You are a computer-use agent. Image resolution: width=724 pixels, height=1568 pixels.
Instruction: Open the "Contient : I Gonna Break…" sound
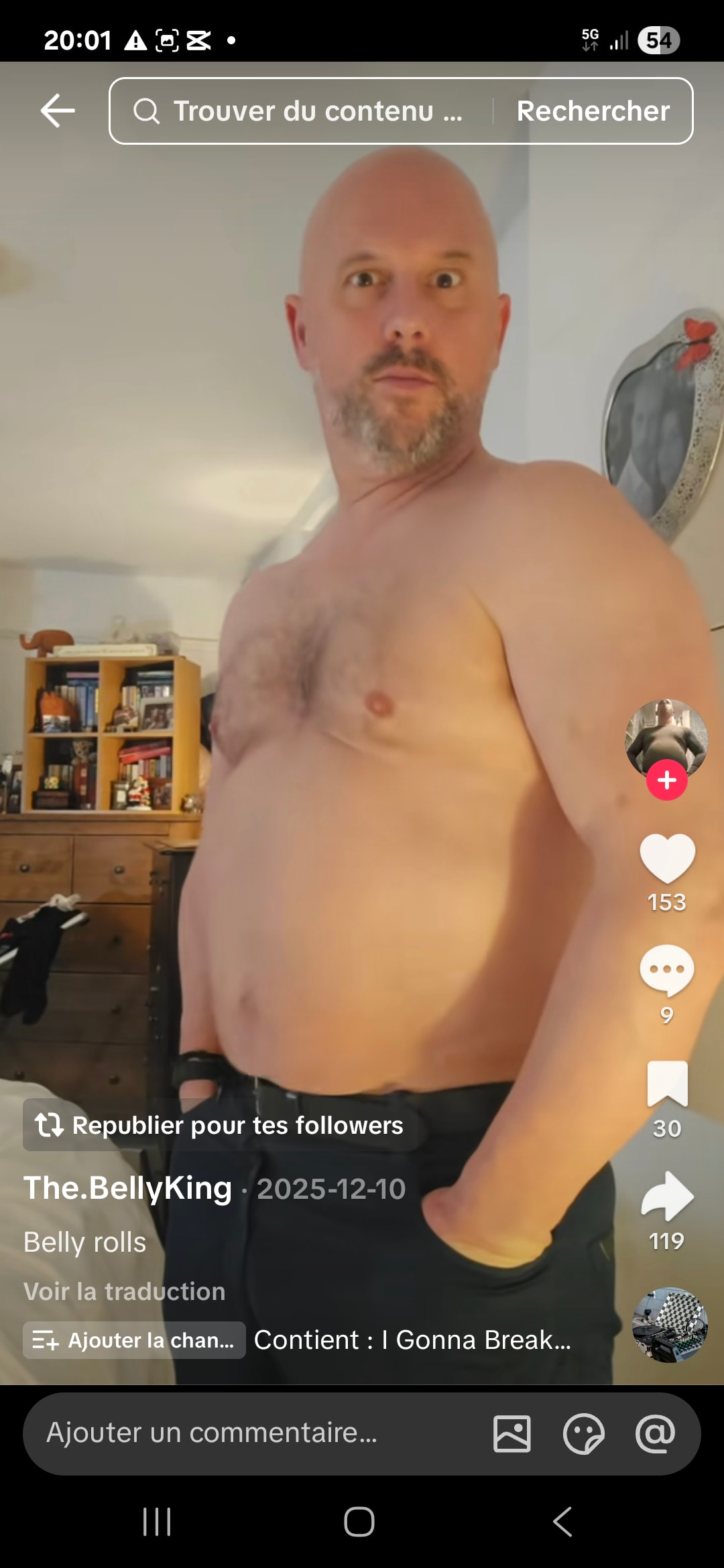tap(412, 1340)
